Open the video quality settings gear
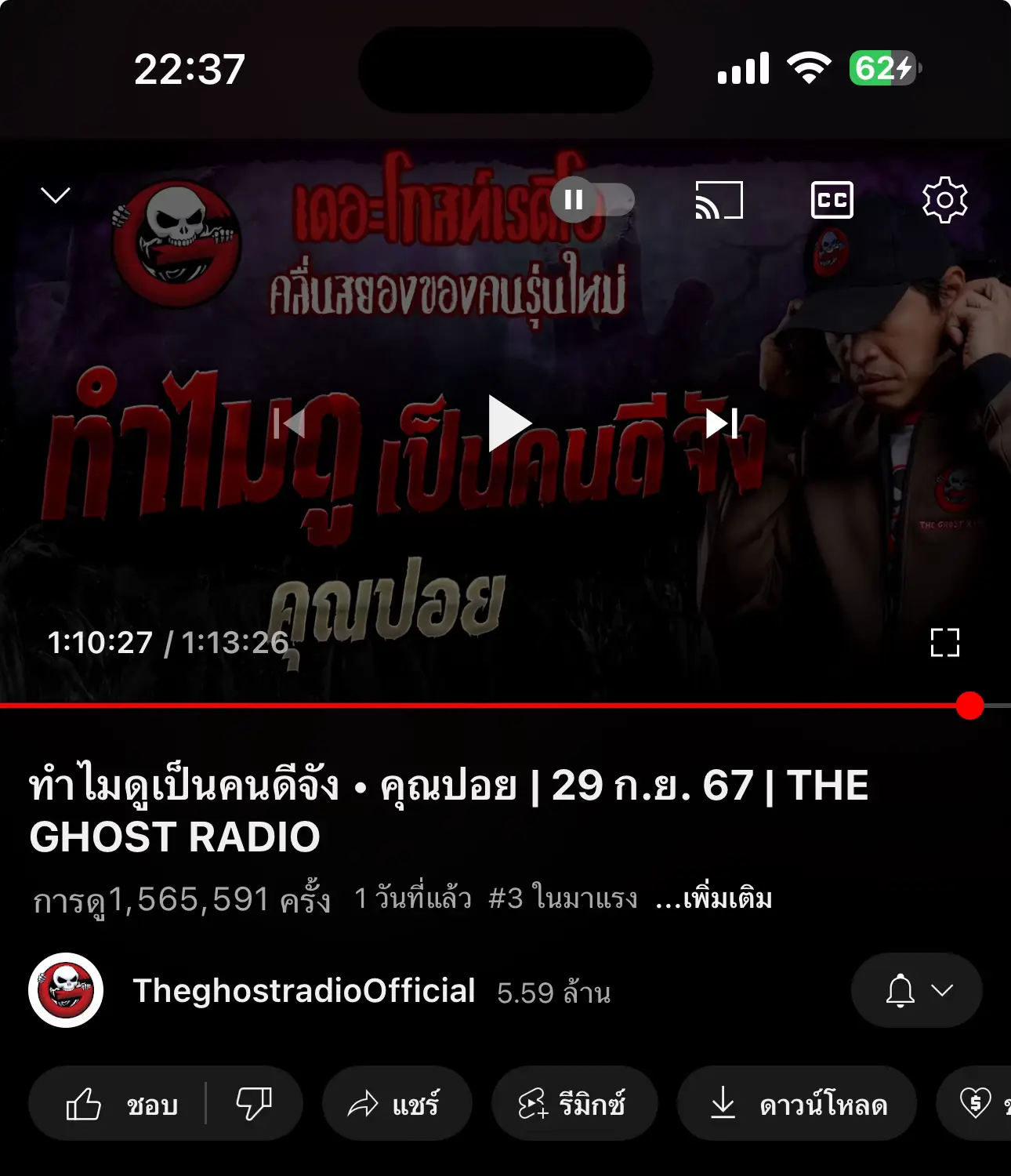Screen dimensions: 1011x1176 945,201
